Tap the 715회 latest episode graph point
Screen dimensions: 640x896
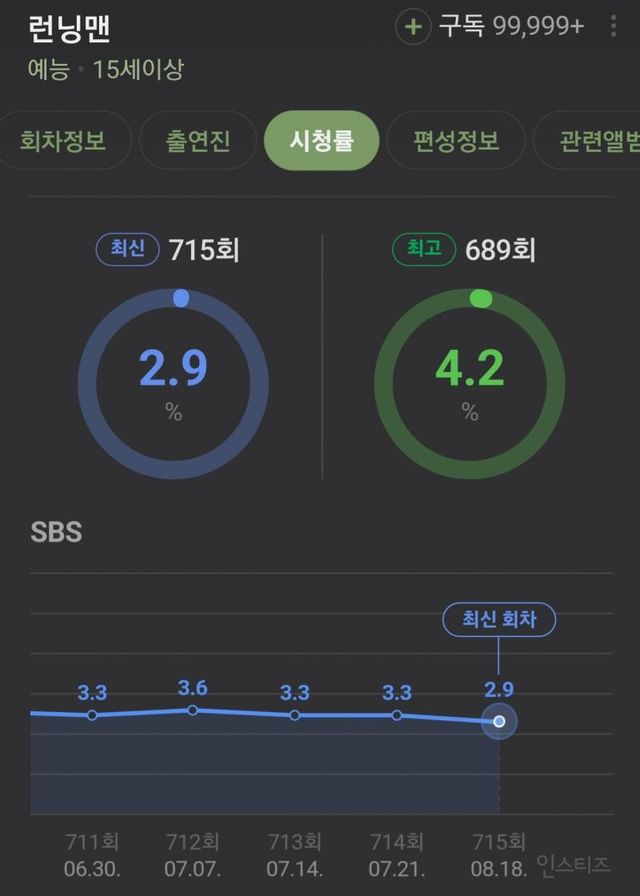coord(499,721)
